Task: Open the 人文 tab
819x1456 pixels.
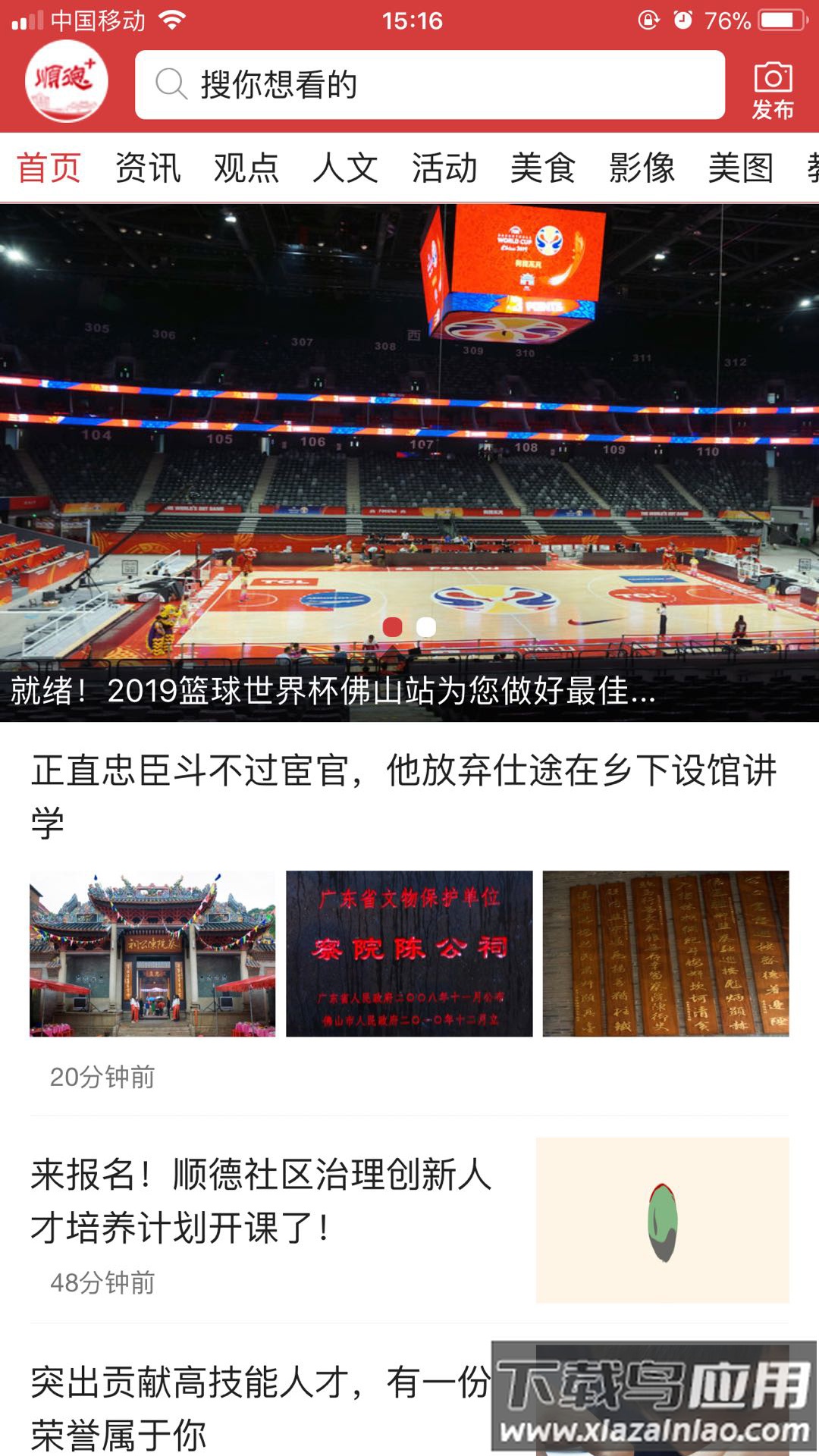Action: 345,168
